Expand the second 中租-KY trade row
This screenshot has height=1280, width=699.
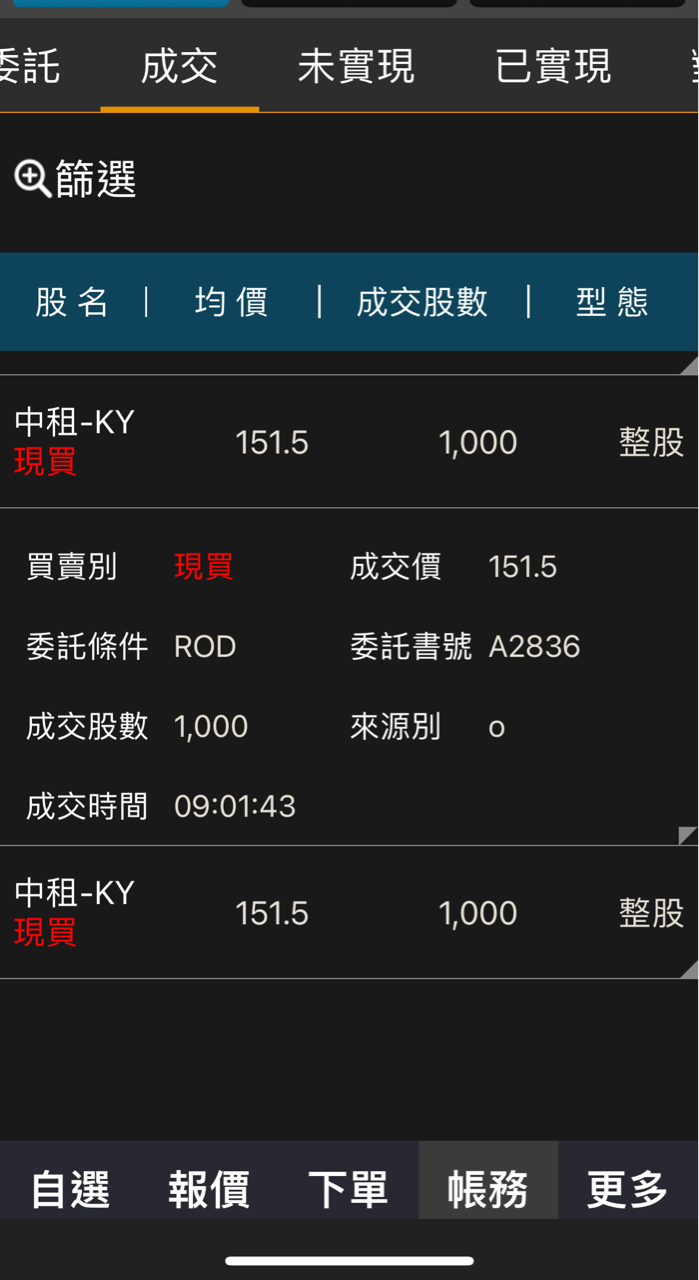click(349, 912)
